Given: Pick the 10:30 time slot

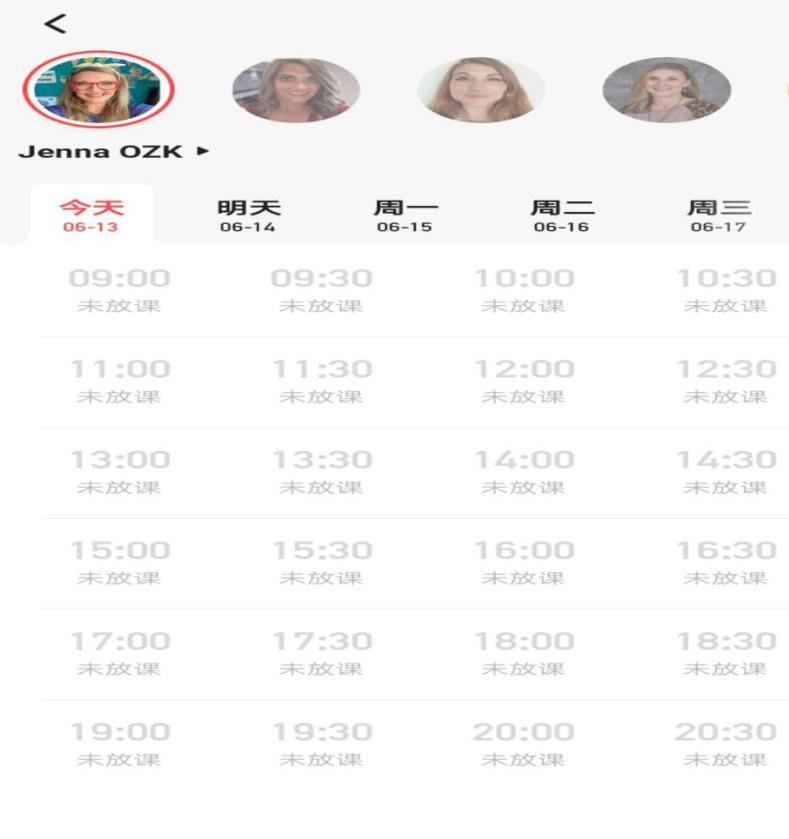Looking at the screenshot, I should coord(726,290).
